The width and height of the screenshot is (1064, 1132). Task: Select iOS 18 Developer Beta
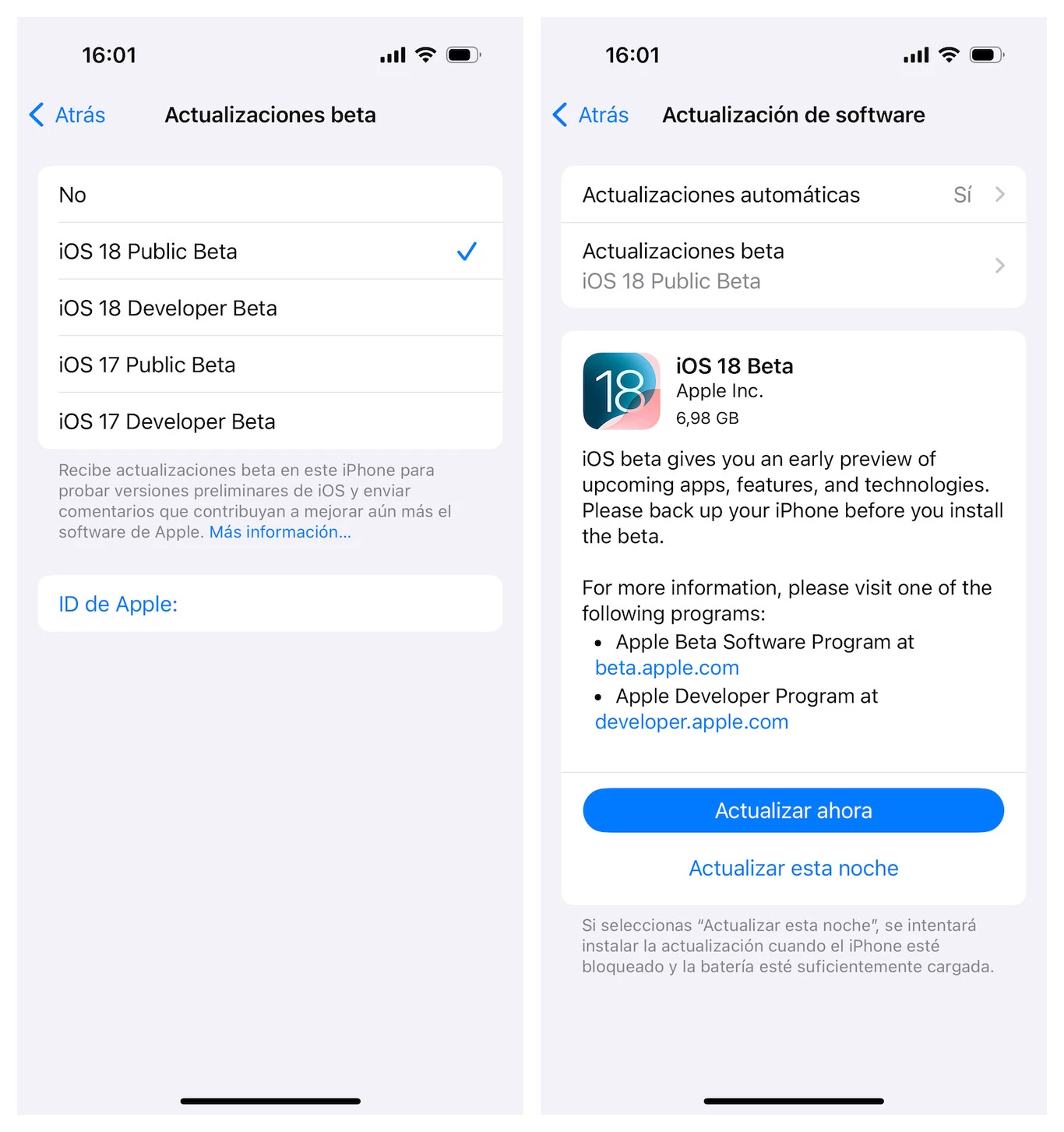(x=270, y=309)
